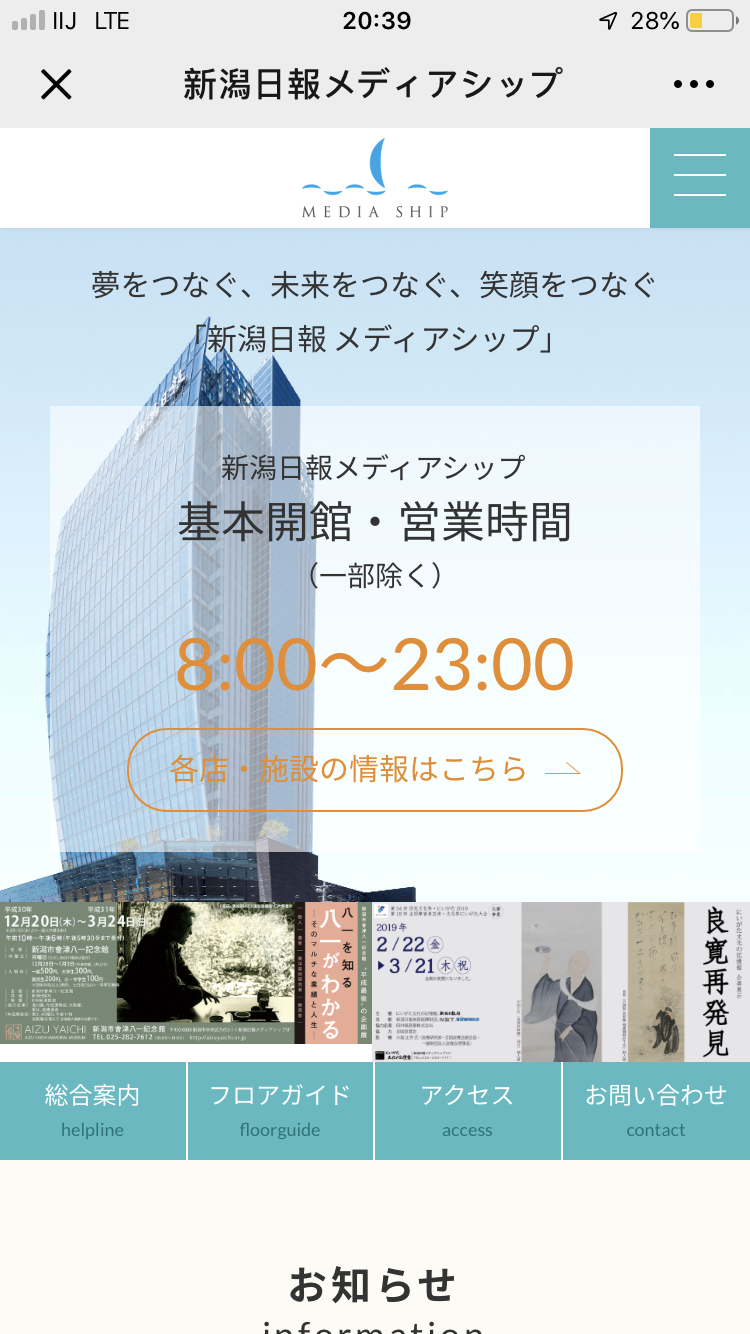Go to フロアガイド floorguide
The image size is (750, 1334).
tap(280, 1111)
